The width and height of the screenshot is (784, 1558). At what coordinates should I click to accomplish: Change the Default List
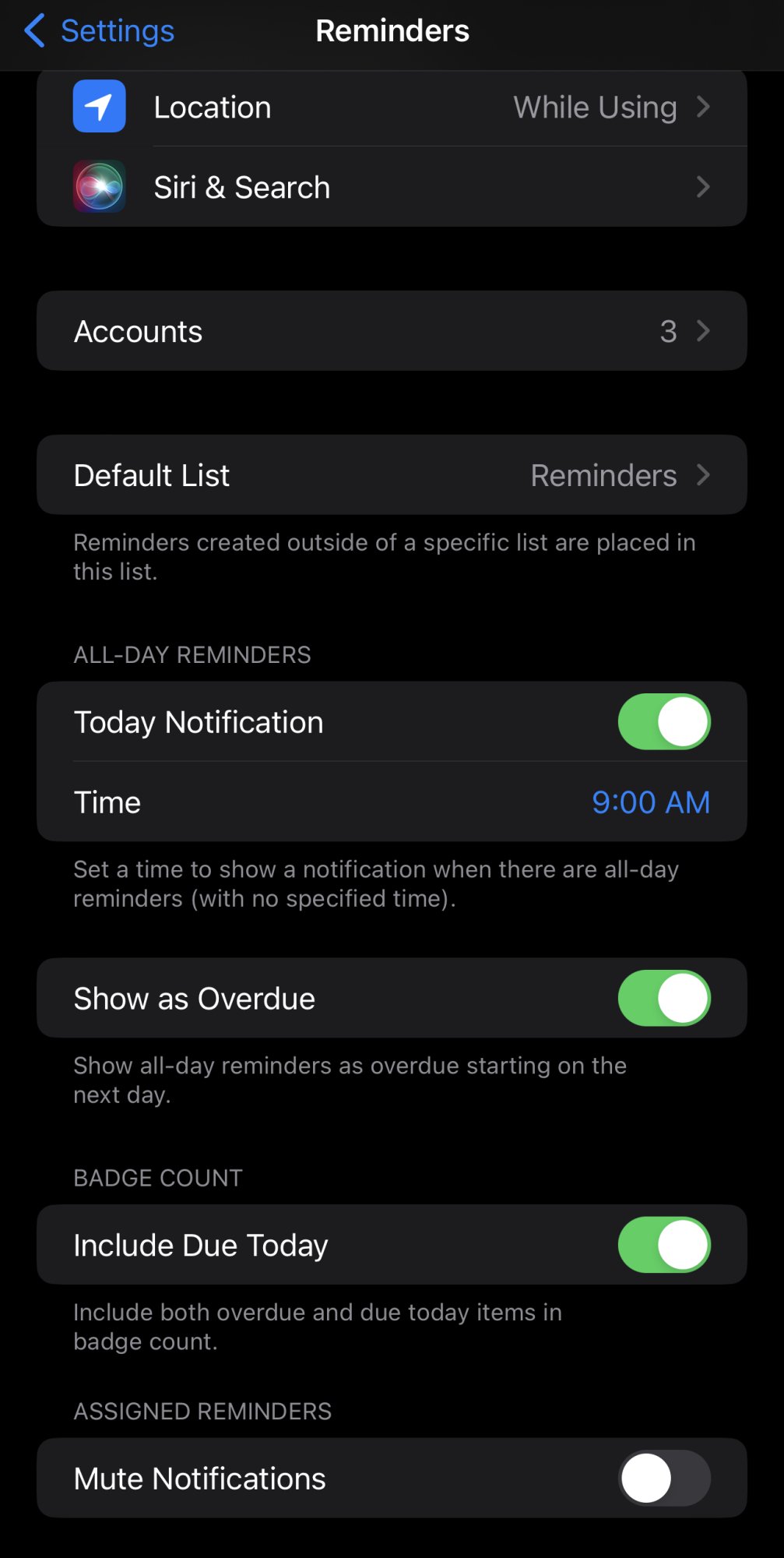point(392,475)
